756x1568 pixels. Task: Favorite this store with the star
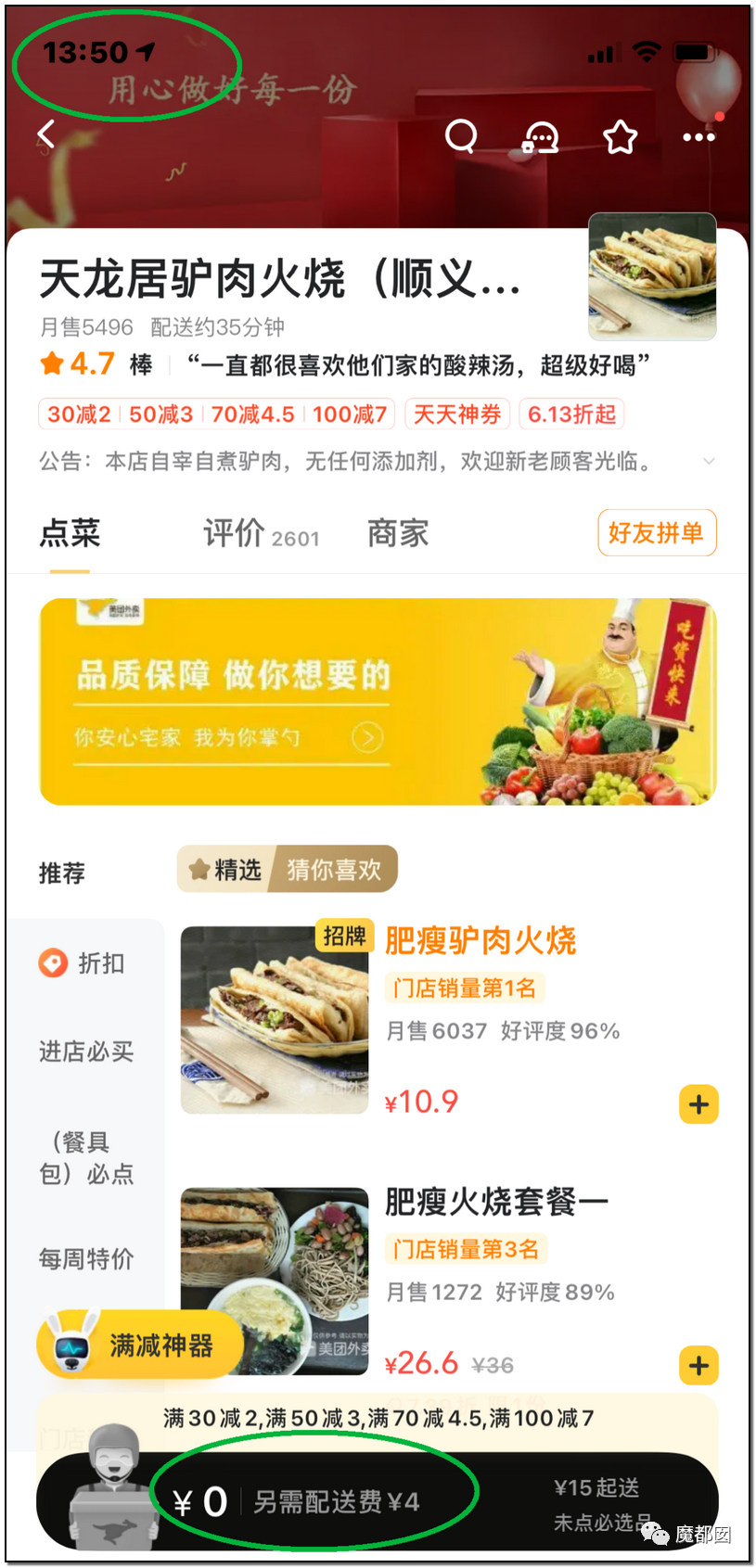click(x=620, y=137)
